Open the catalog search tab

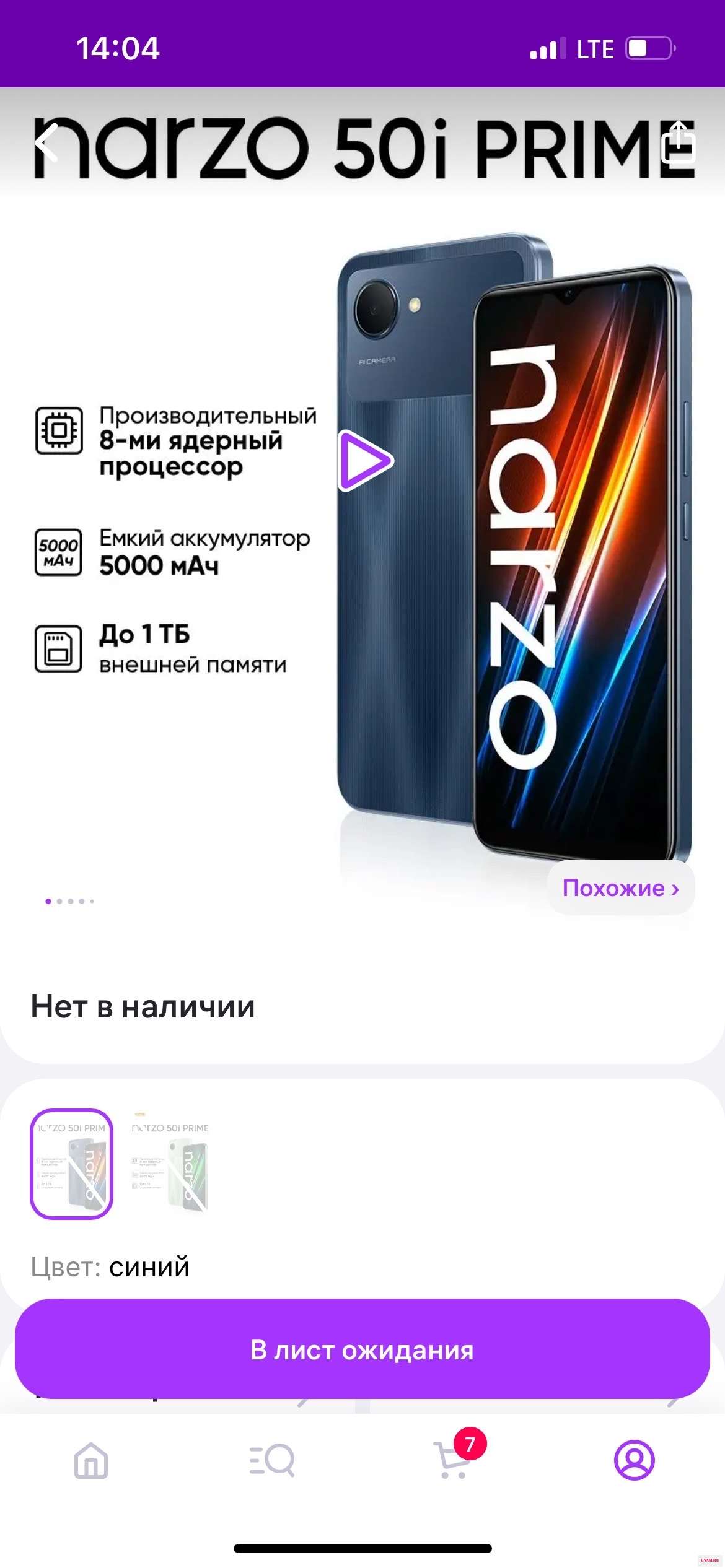tap(272, 1460)
